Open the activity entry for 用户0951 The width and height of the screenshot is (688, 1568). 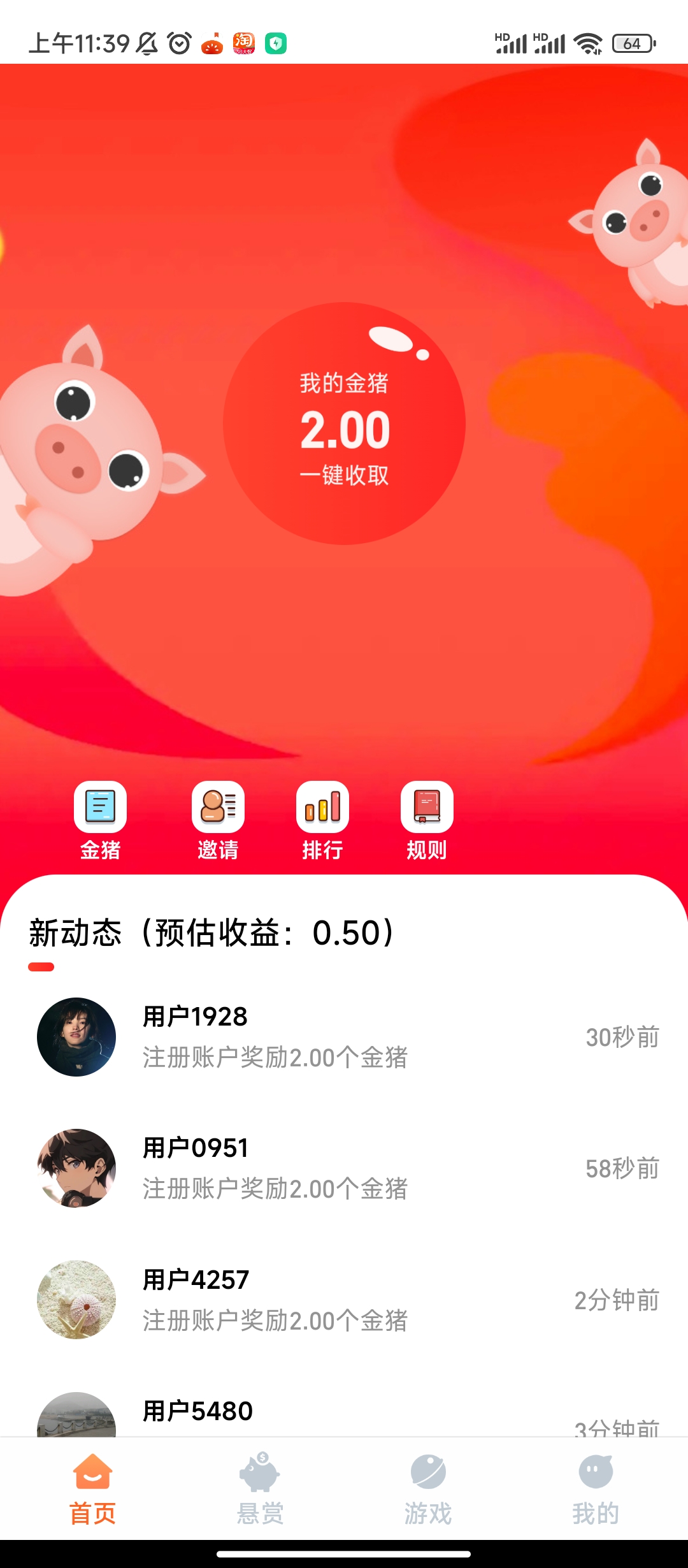344,1168
